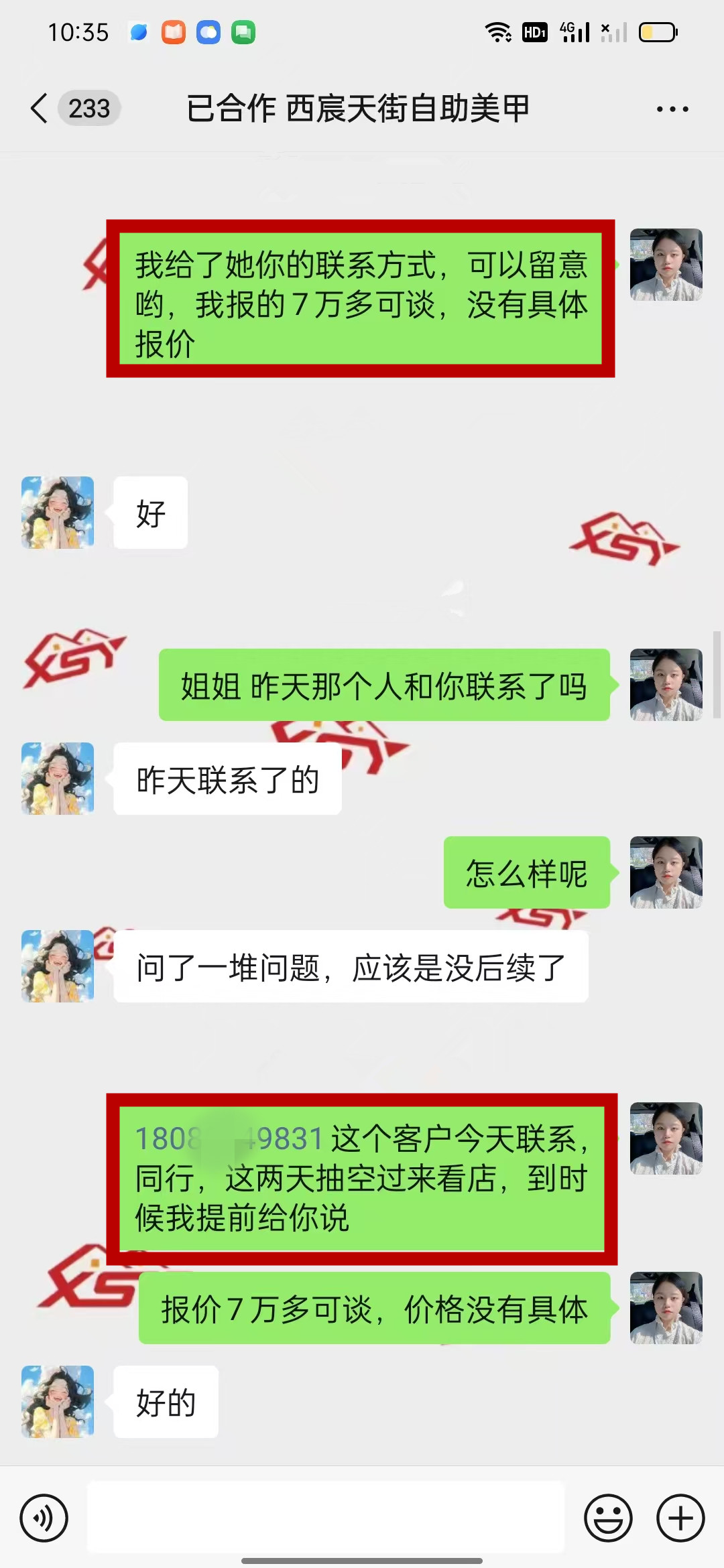The image size is (724, 1568).
Task: Focus the message text field
Action: [326, 1516]
